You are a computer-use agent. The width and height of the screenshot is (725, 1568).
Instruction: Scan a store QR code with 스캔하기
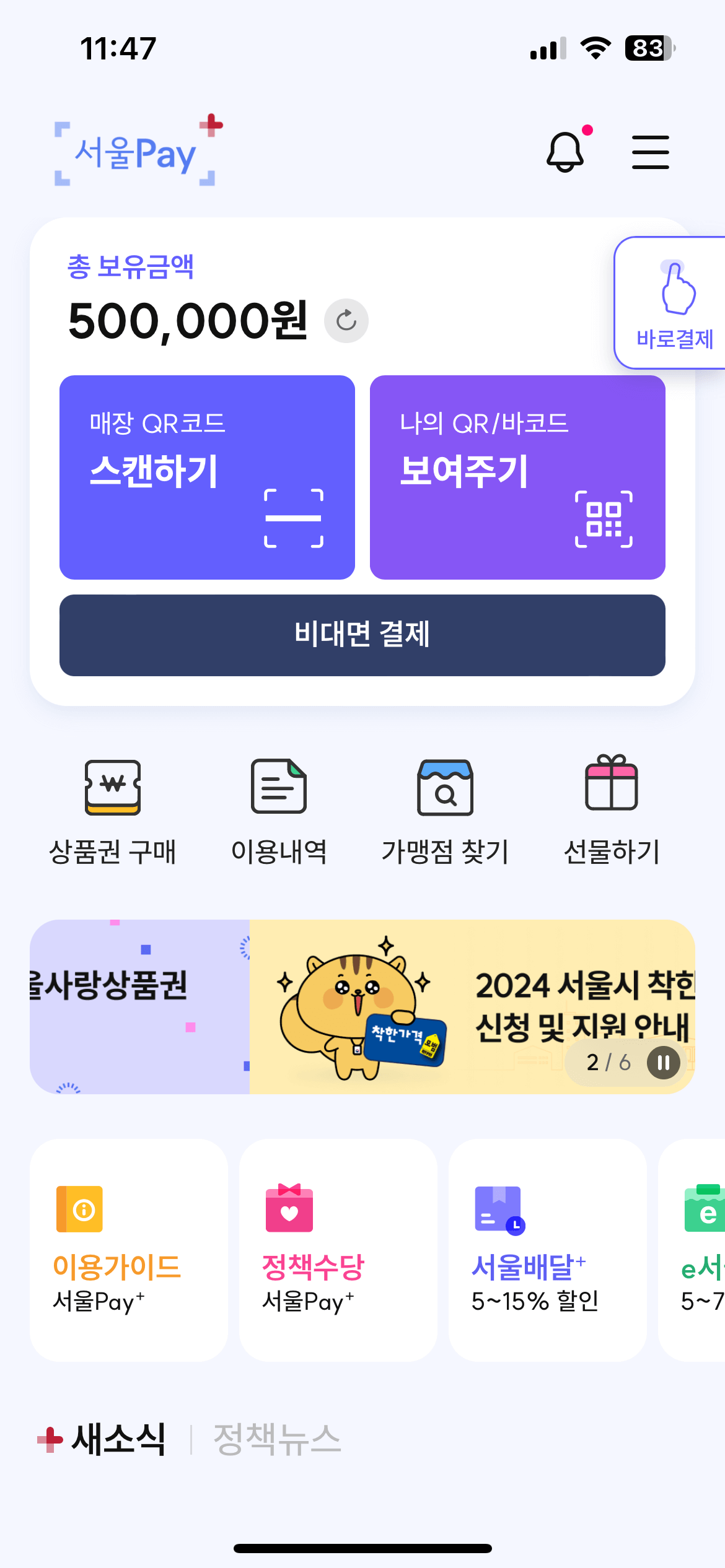[207, 477]
